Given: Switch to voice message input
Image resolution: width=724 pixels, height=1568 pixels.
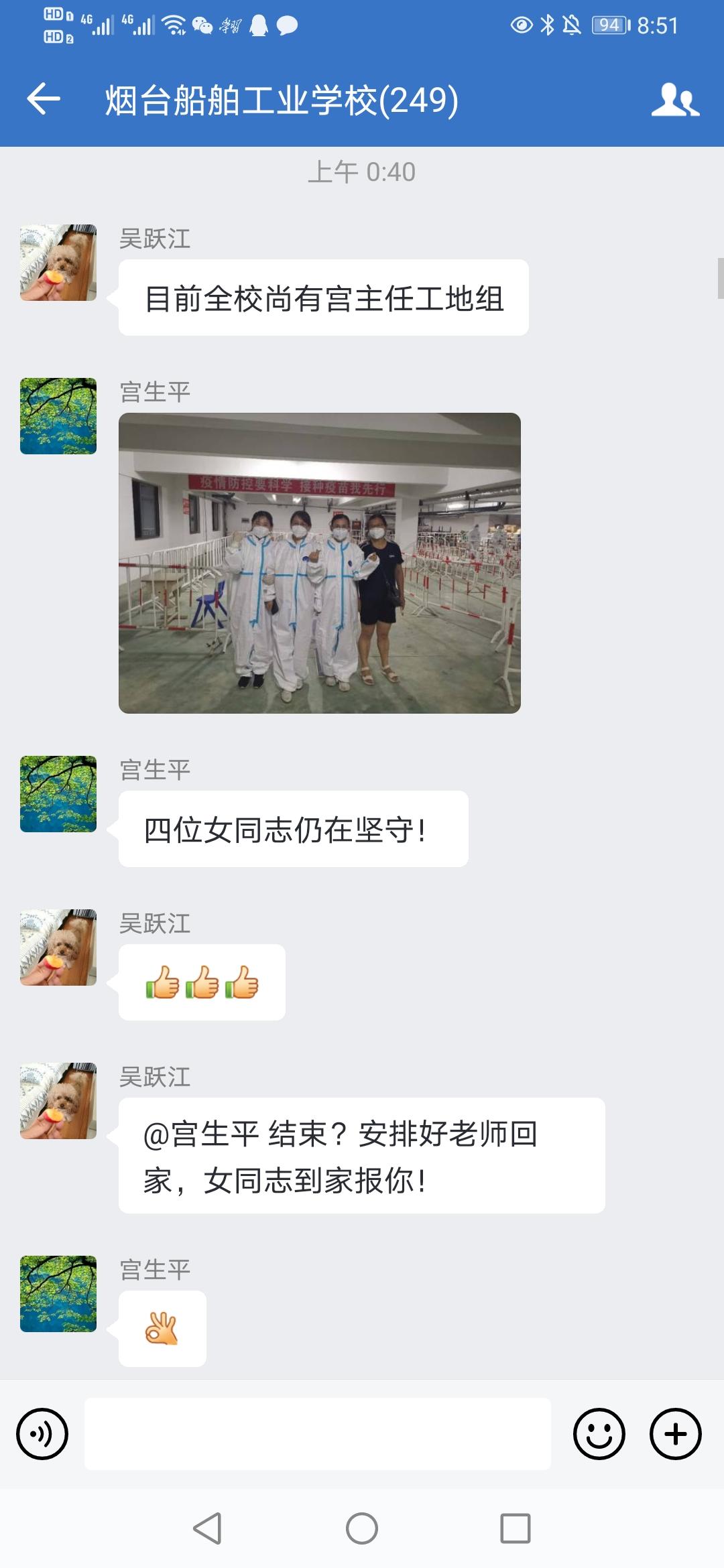Looking at the screenshot, I should tap(42, 1434).
